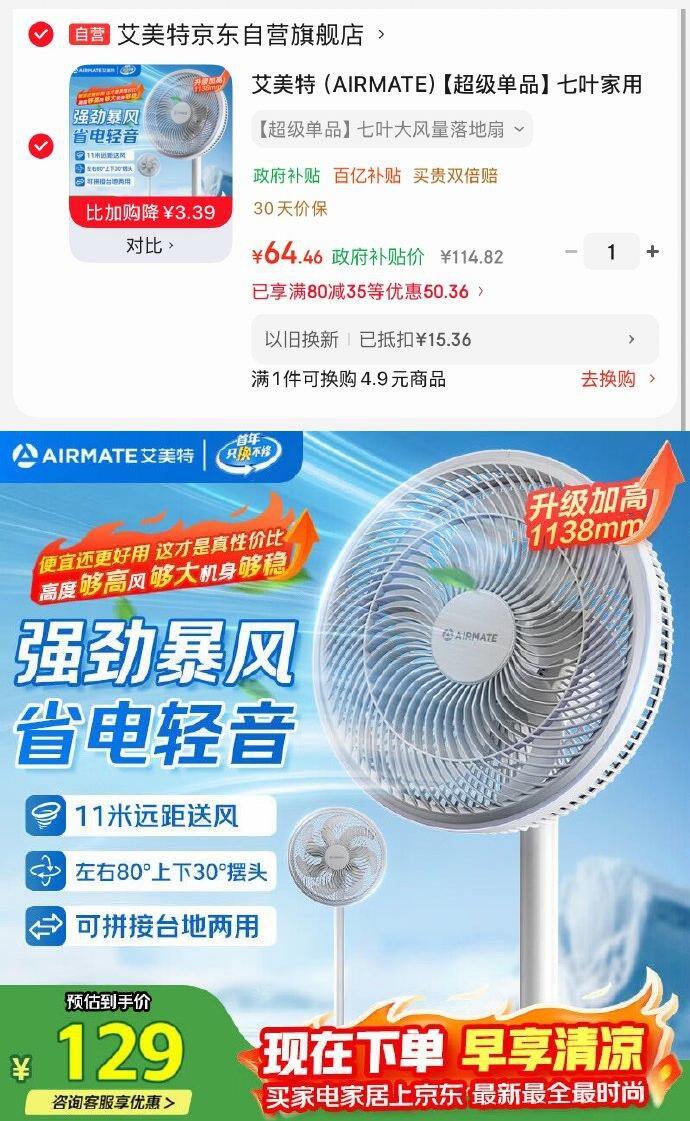Uncheck the 艾美特京东自营旗舰店 store checkbox
This screenshot has height=1121, width=690.
tap(40, 35)
